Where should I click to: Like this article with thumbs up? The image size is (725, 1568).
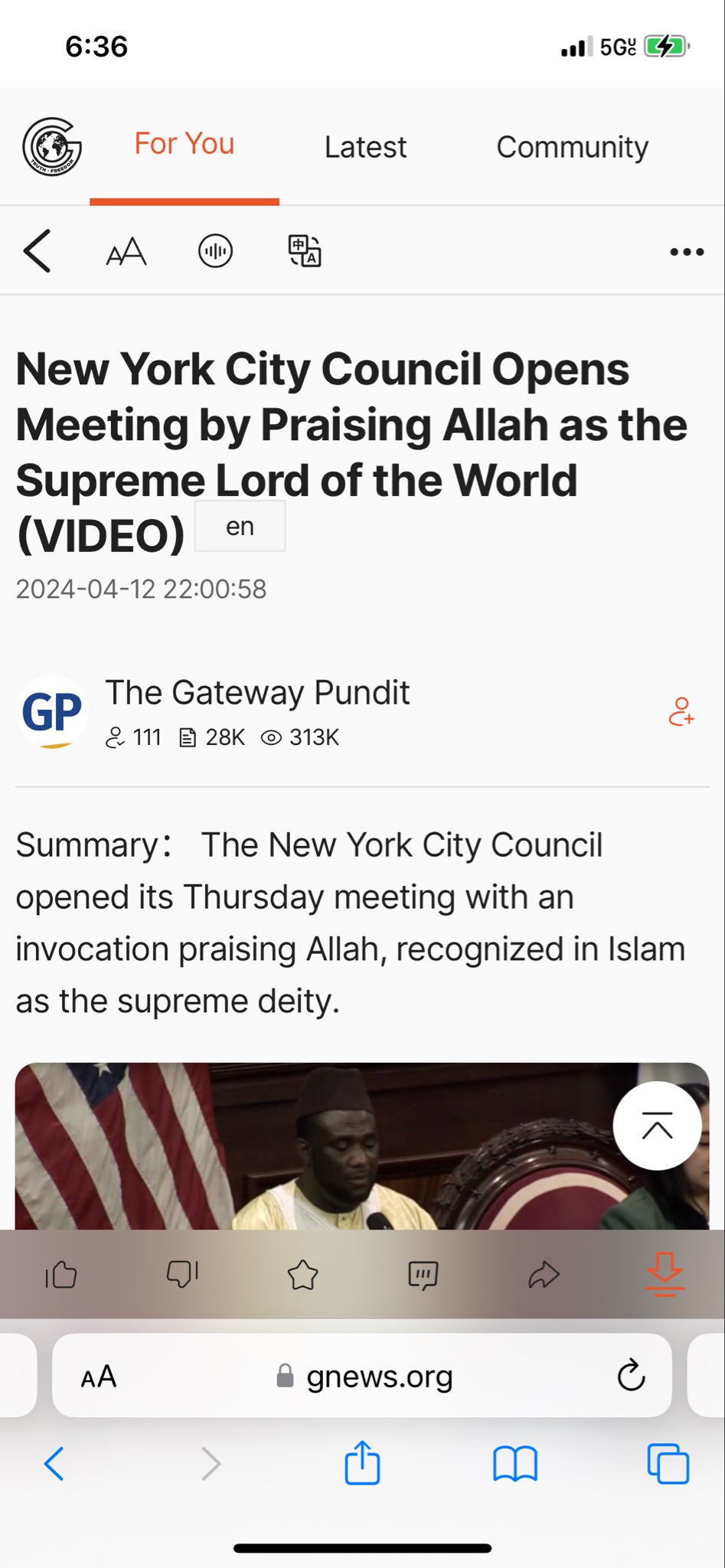coord(61,1275)
